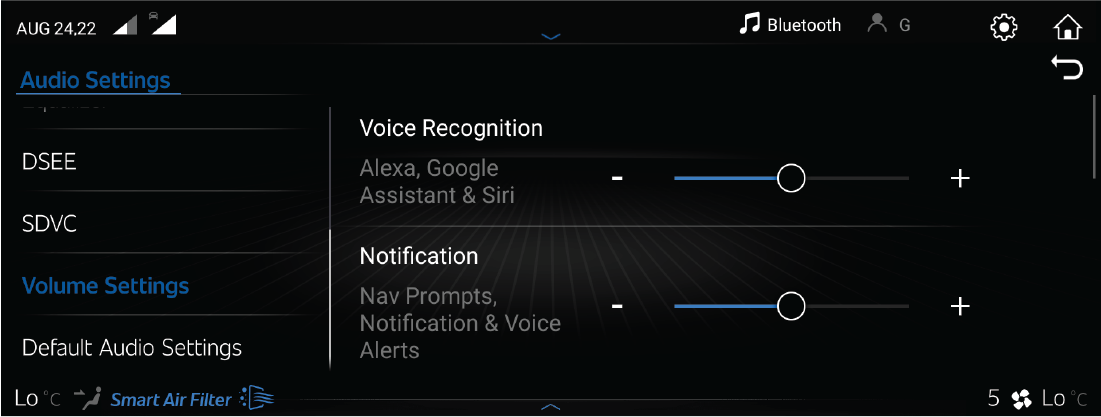Open the SDVC setting
Image resolution: width=1101 pixels, height=417 pixels.
[50, 224]
